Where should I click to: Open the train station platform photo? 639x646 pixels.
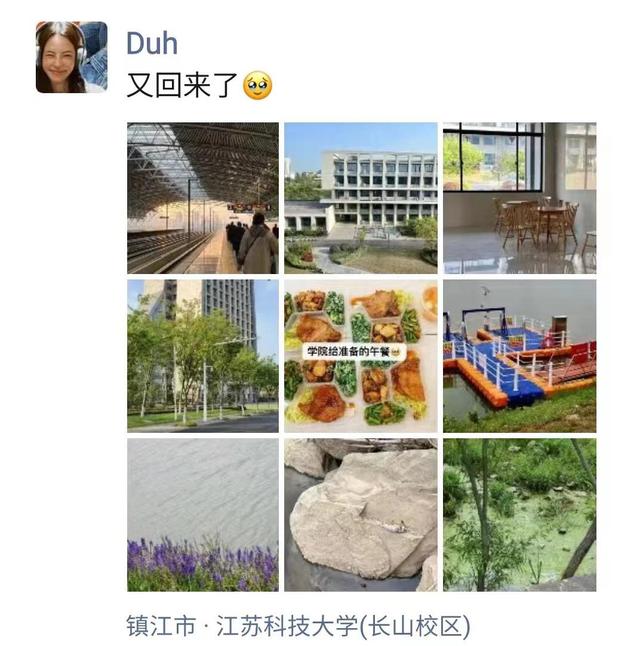pos(203,198)
